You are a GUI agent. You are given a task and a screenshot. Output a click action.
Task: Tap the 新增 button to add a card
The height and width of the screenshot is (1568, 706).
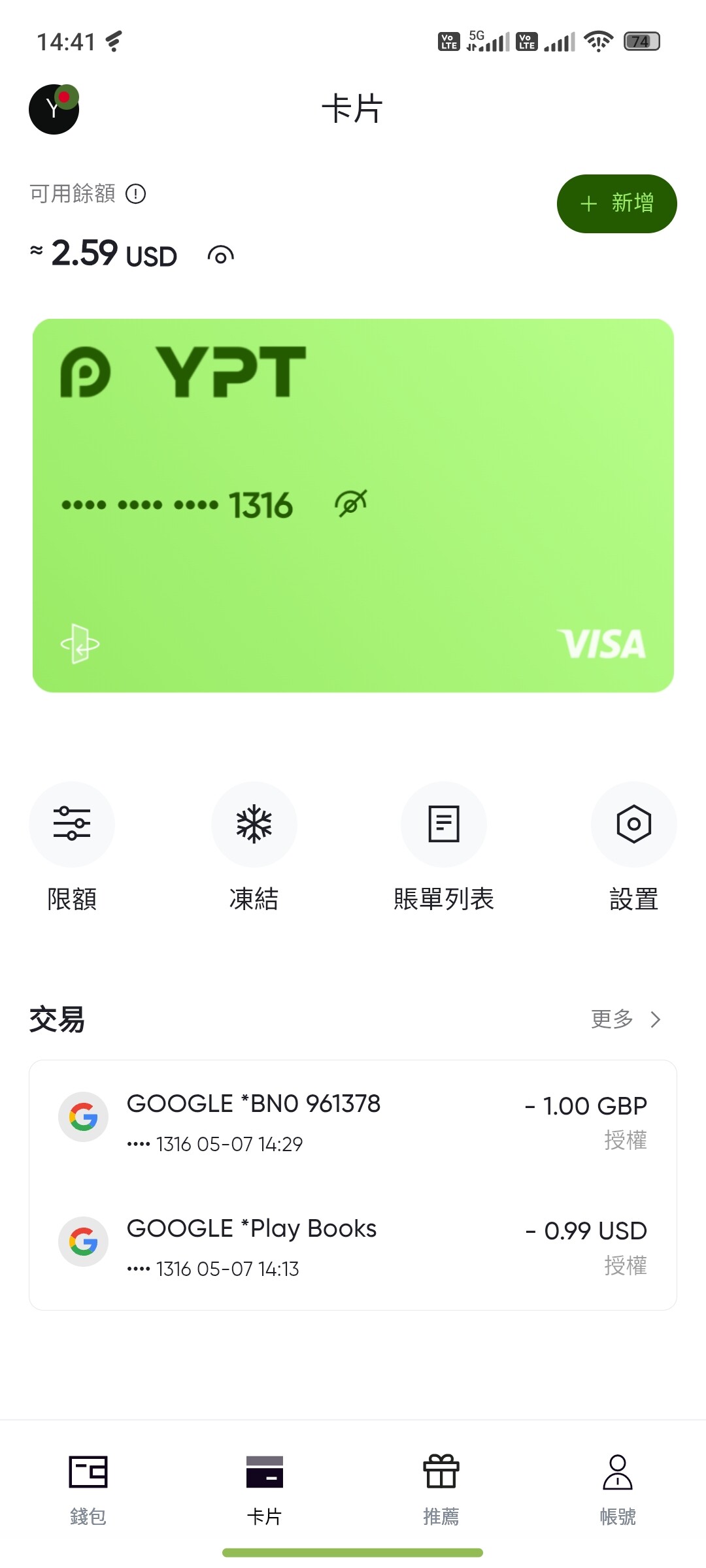point(616,203)
